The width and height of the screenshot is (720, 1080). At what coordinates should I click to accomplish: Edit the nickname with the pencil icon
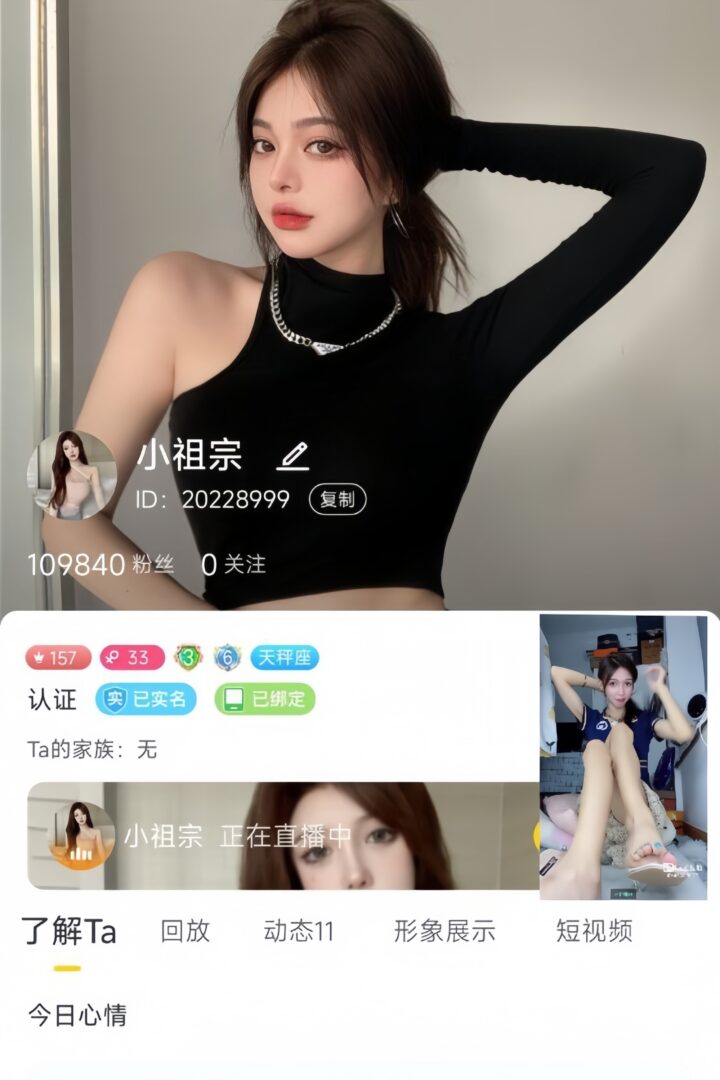[293, 457]
